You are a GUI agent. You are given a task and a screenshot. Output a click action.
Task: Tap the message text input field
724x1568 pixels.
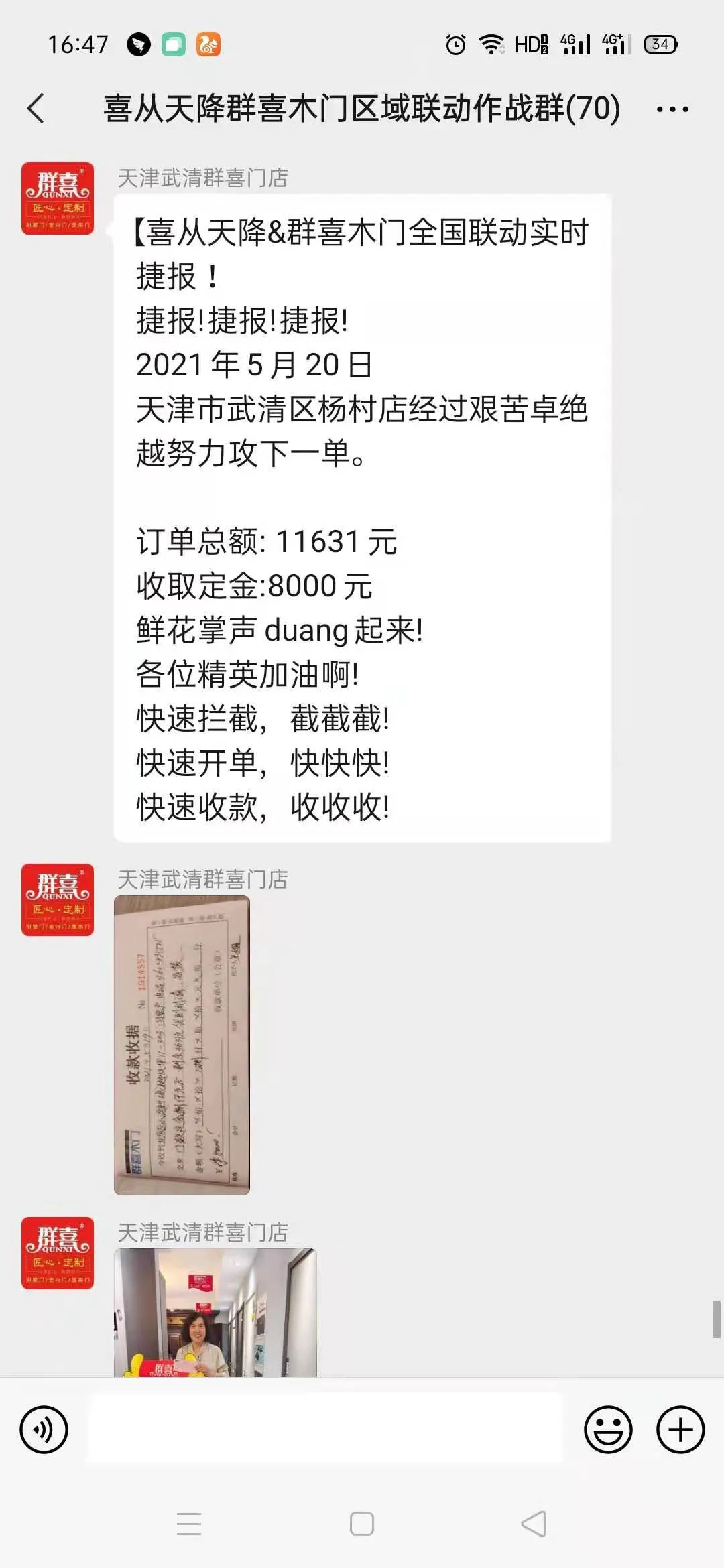click(x=326, y=1429)
